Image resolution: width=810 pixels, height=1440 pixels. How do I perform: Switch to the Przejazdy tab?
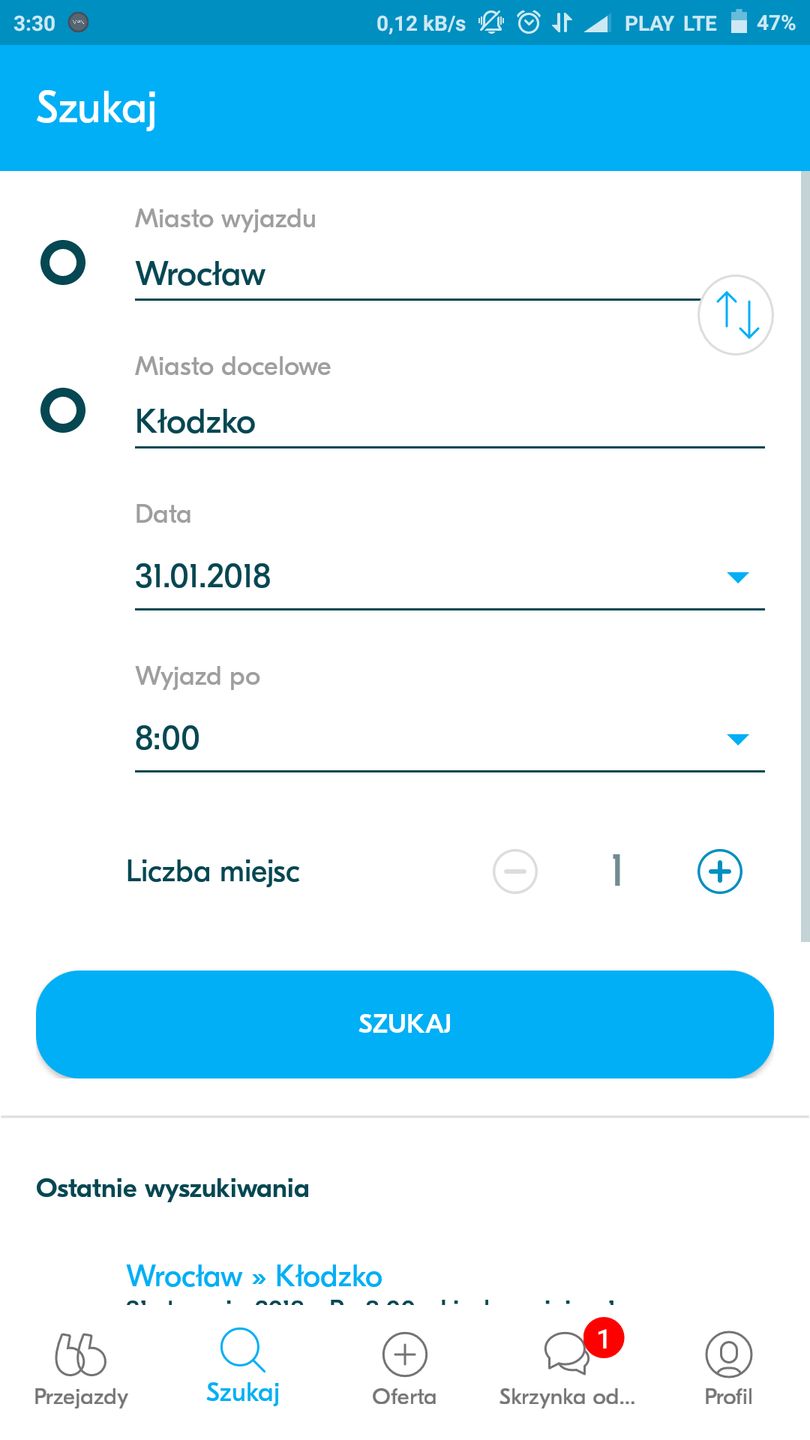pyautogui.click(x=80, y=1368)
